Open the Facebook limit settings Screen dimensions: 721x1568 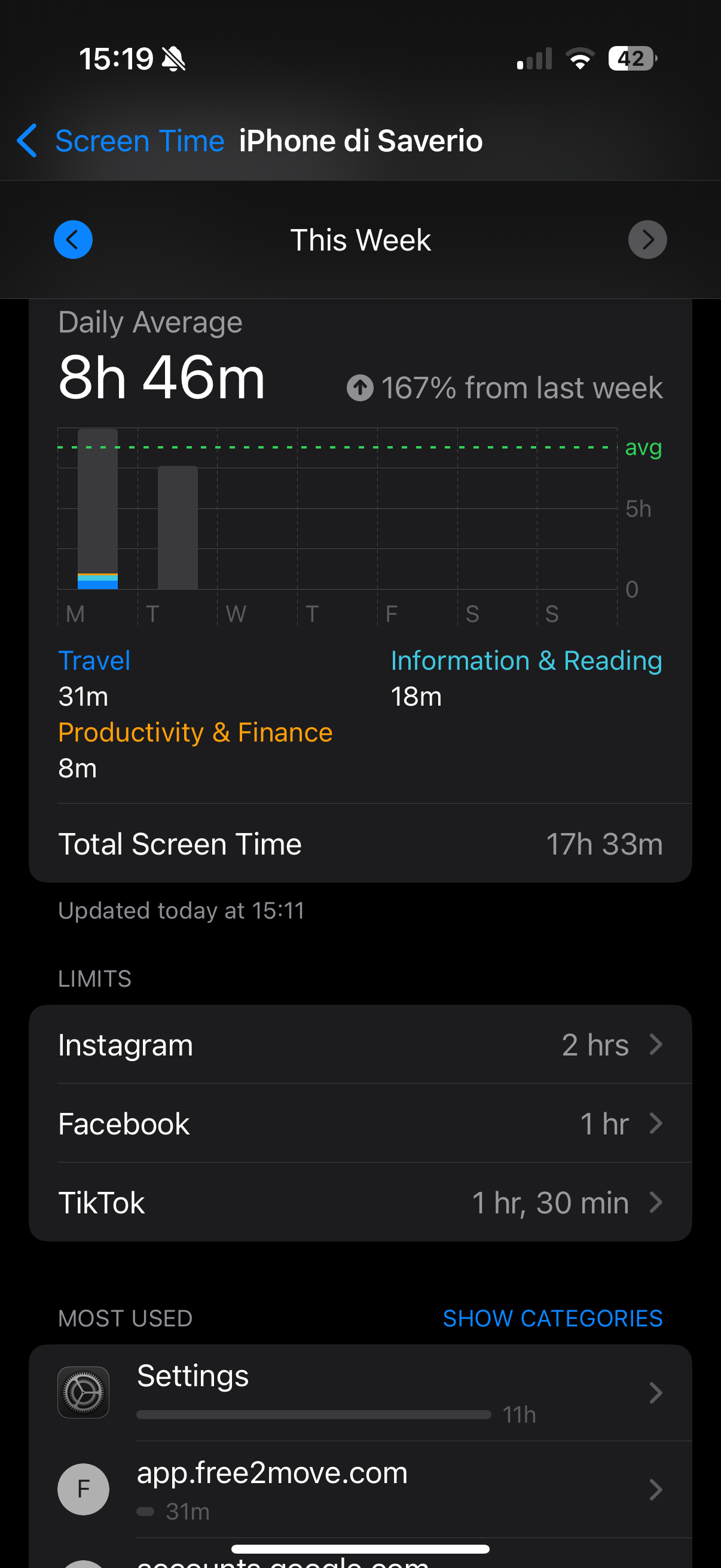(360, 1124)
